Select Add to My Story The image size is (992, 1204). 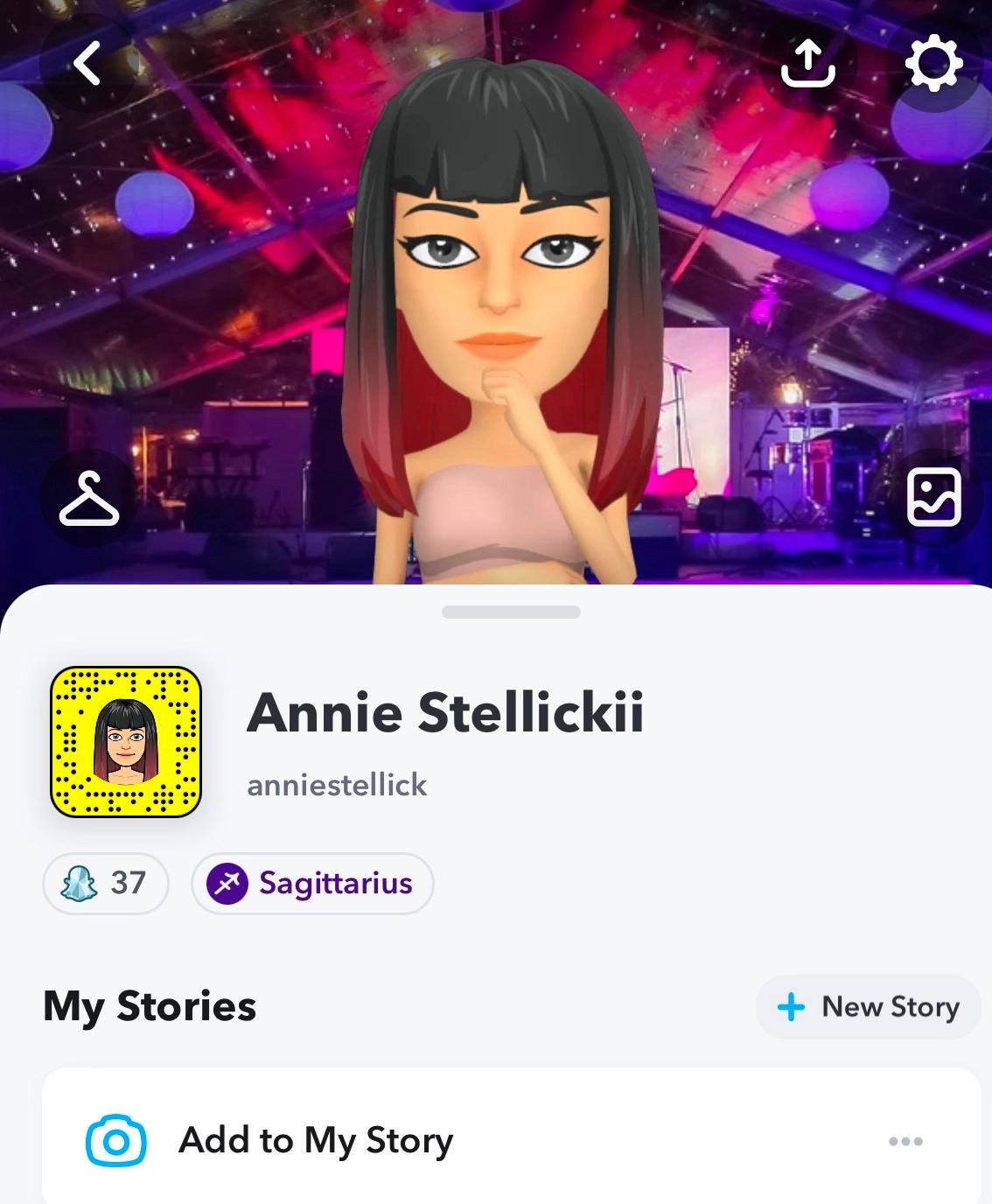(x=315, y=1140)
